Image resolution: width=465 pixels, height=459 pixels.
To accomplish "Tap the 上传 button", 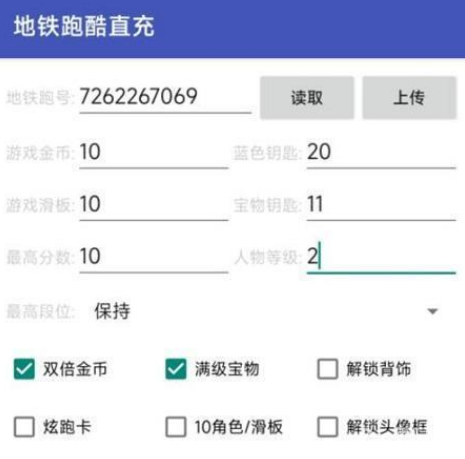I will 409,98.
